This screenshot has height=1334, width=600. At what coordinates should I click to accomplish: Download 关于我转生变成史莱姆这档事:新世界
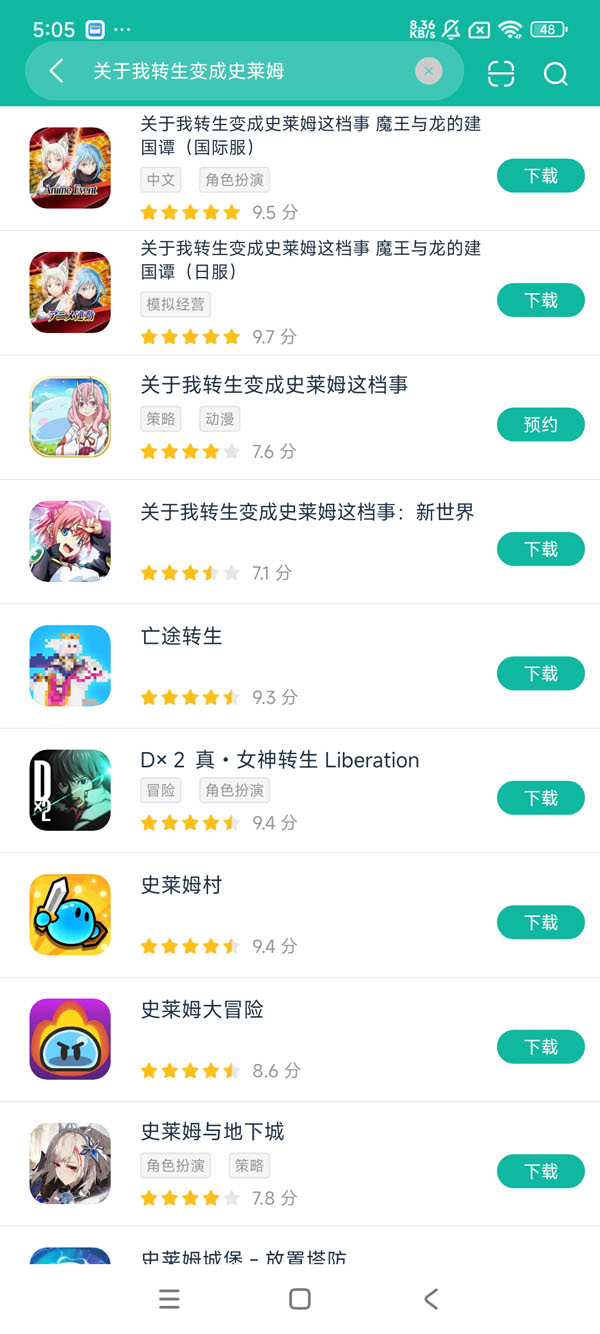[540, 549]
